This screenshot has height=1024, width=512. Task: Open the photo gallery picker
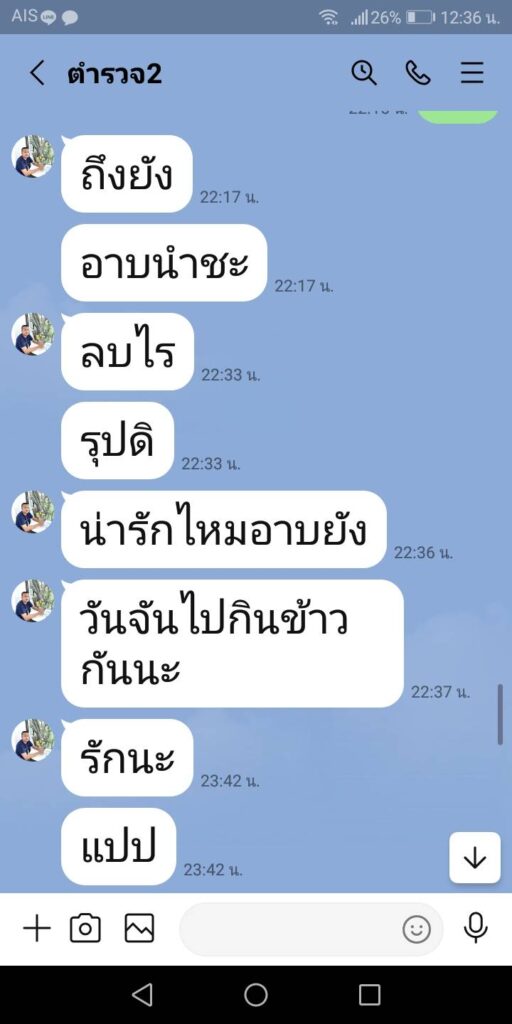coord(139,928)
